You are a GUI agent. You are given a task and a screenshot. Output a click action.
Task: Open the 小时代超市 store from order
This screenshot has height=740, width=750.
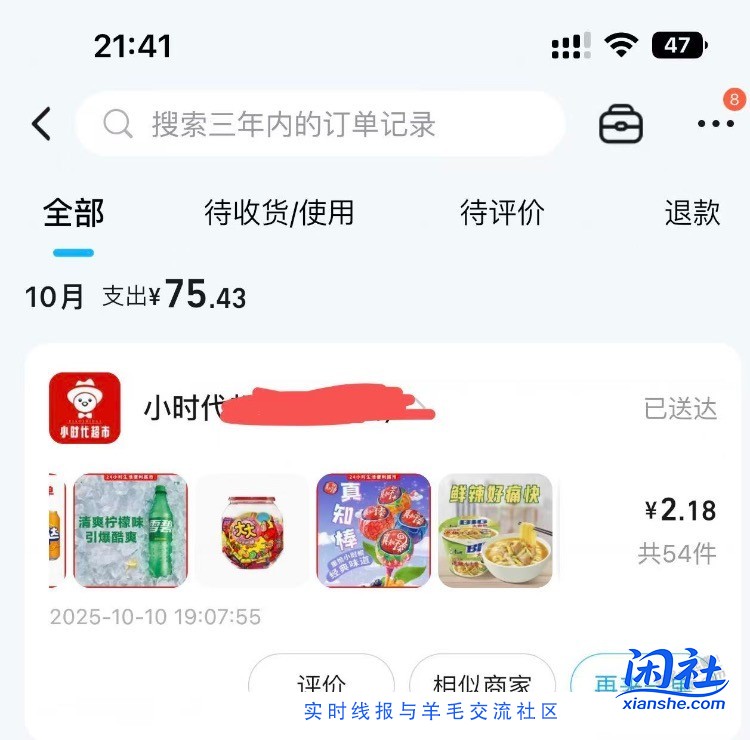[x=85, y=408]
